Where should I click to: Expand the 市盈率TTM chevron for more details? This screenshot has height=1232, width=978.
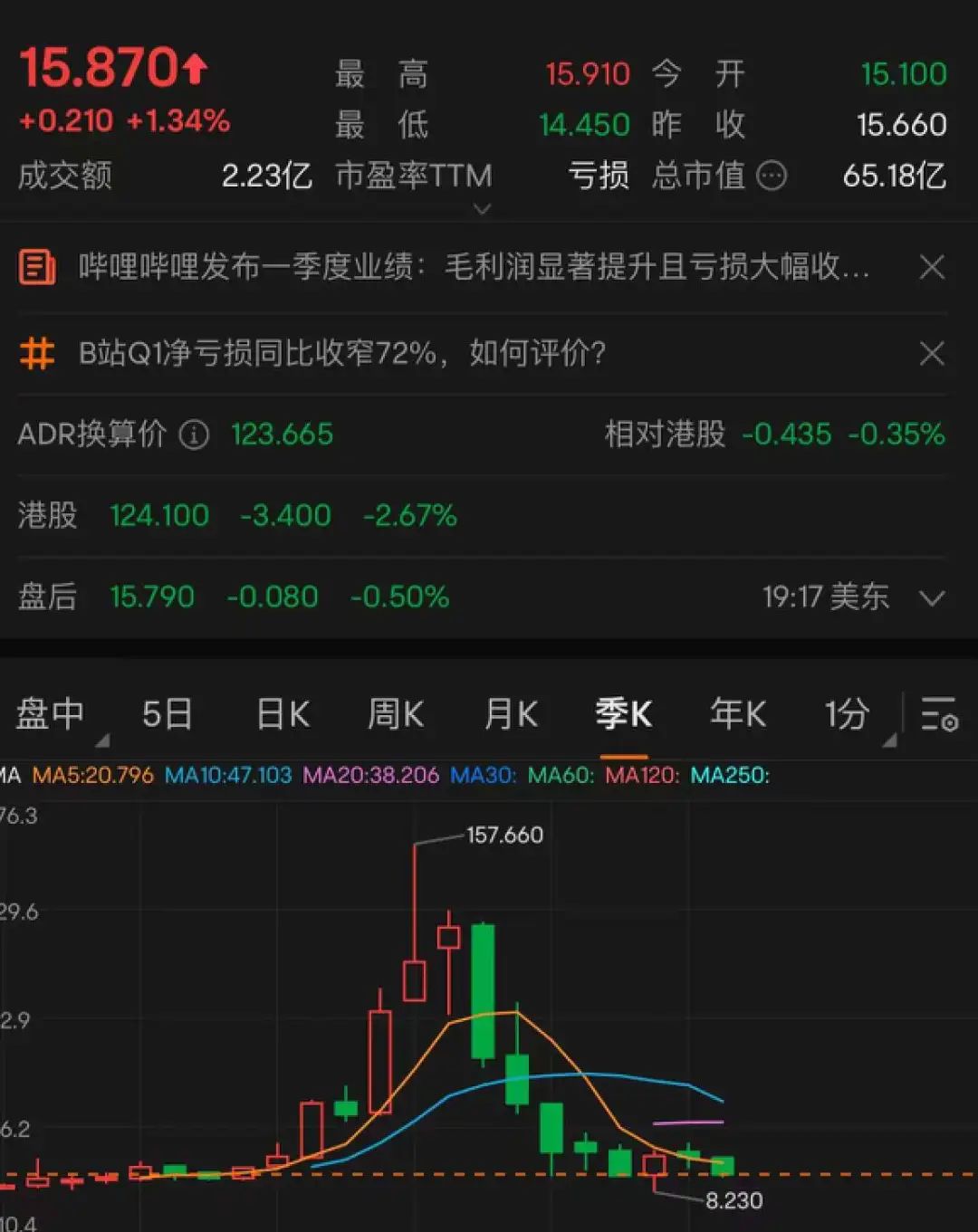(x=483, y=209)
